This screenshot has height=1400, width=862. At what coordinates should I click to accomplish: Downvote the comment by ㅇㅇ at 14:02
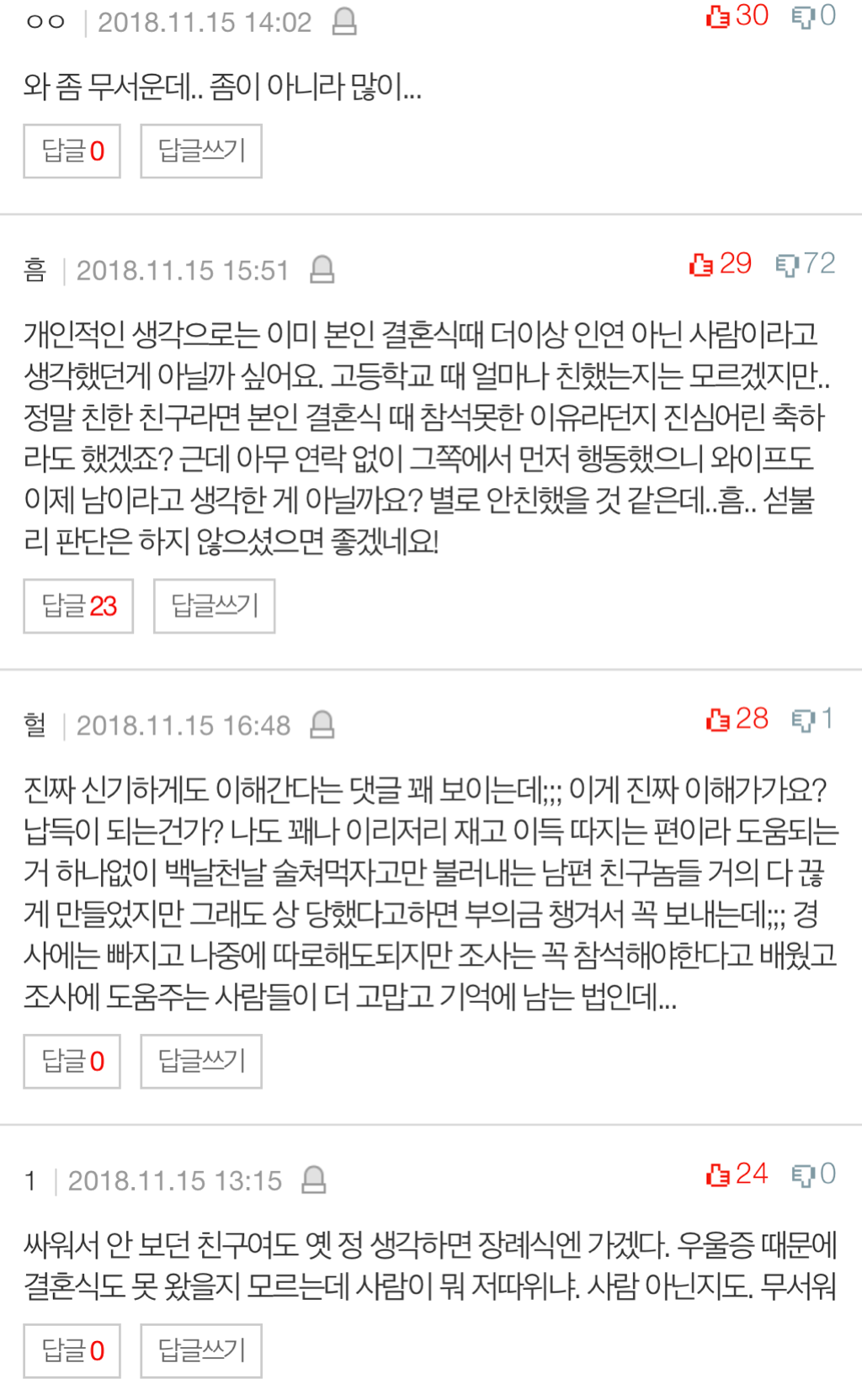coord(813,16)
